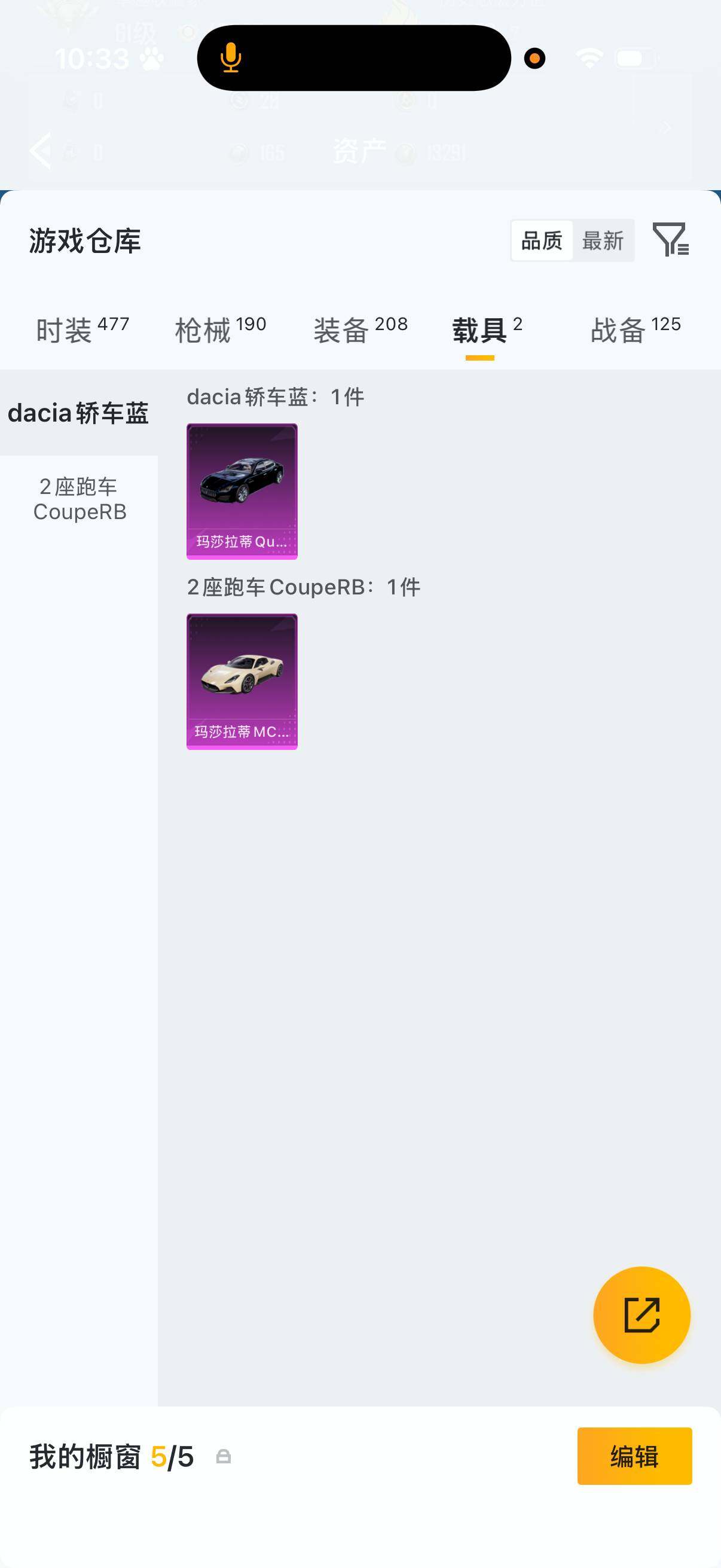Switch sorting to 最新
The width and height of the screenshot is (721, 1568).
[603, 241]
